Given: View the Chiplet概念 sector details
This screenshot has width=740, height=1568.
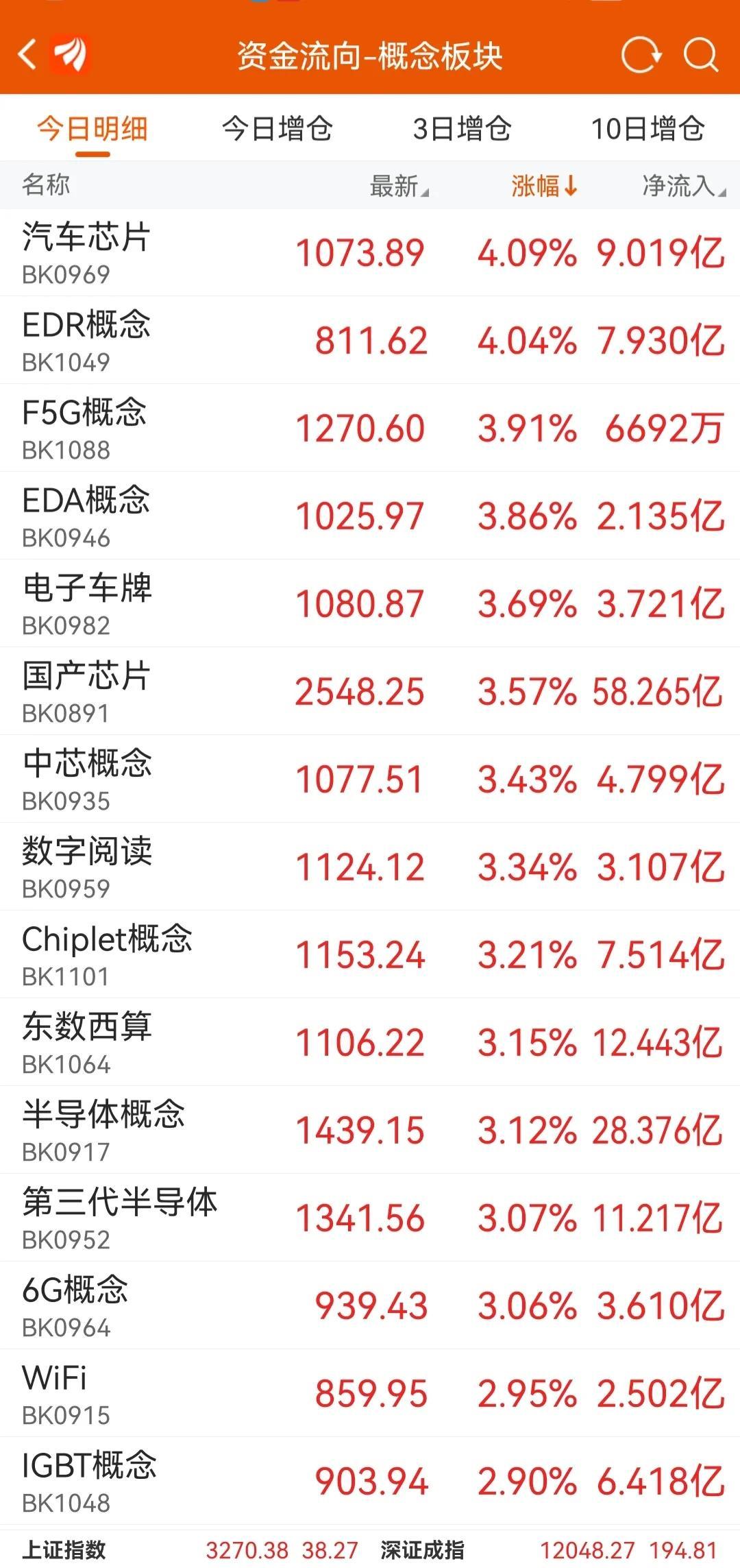Looking at the screenshot, I should pos(370,954).
